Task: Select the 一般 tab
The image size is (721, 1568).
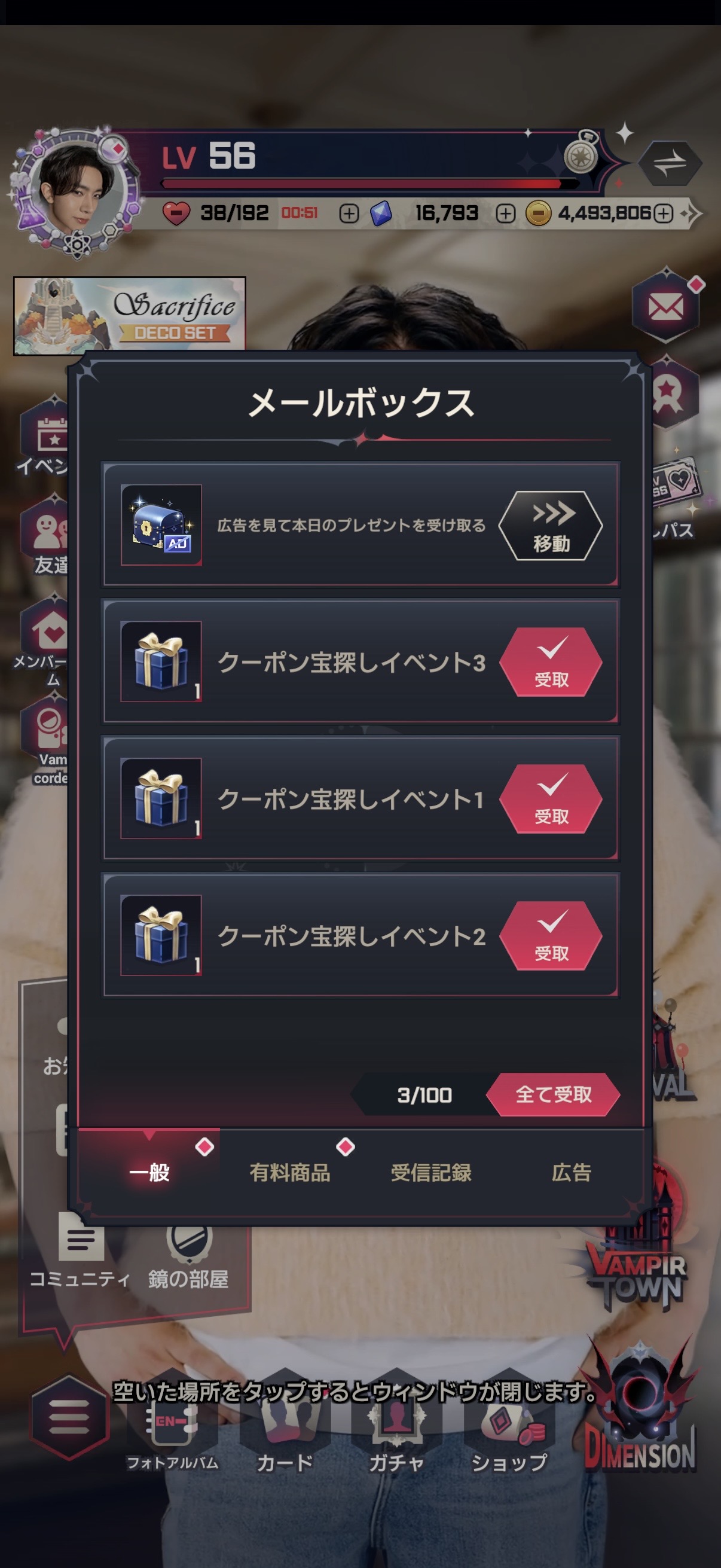Action: 149,1172
